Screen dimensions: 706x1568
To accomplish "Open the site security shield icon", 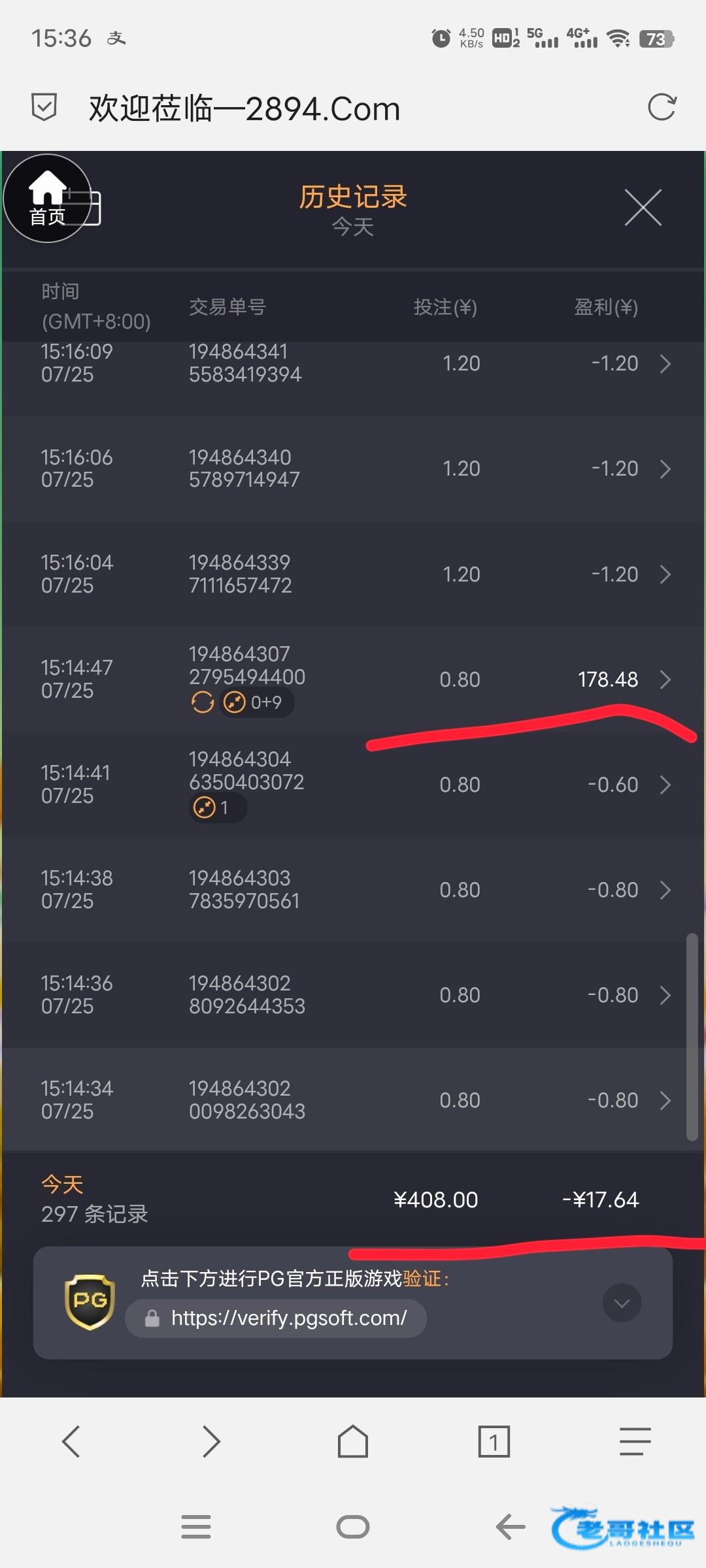I will (x=44, y=107).
